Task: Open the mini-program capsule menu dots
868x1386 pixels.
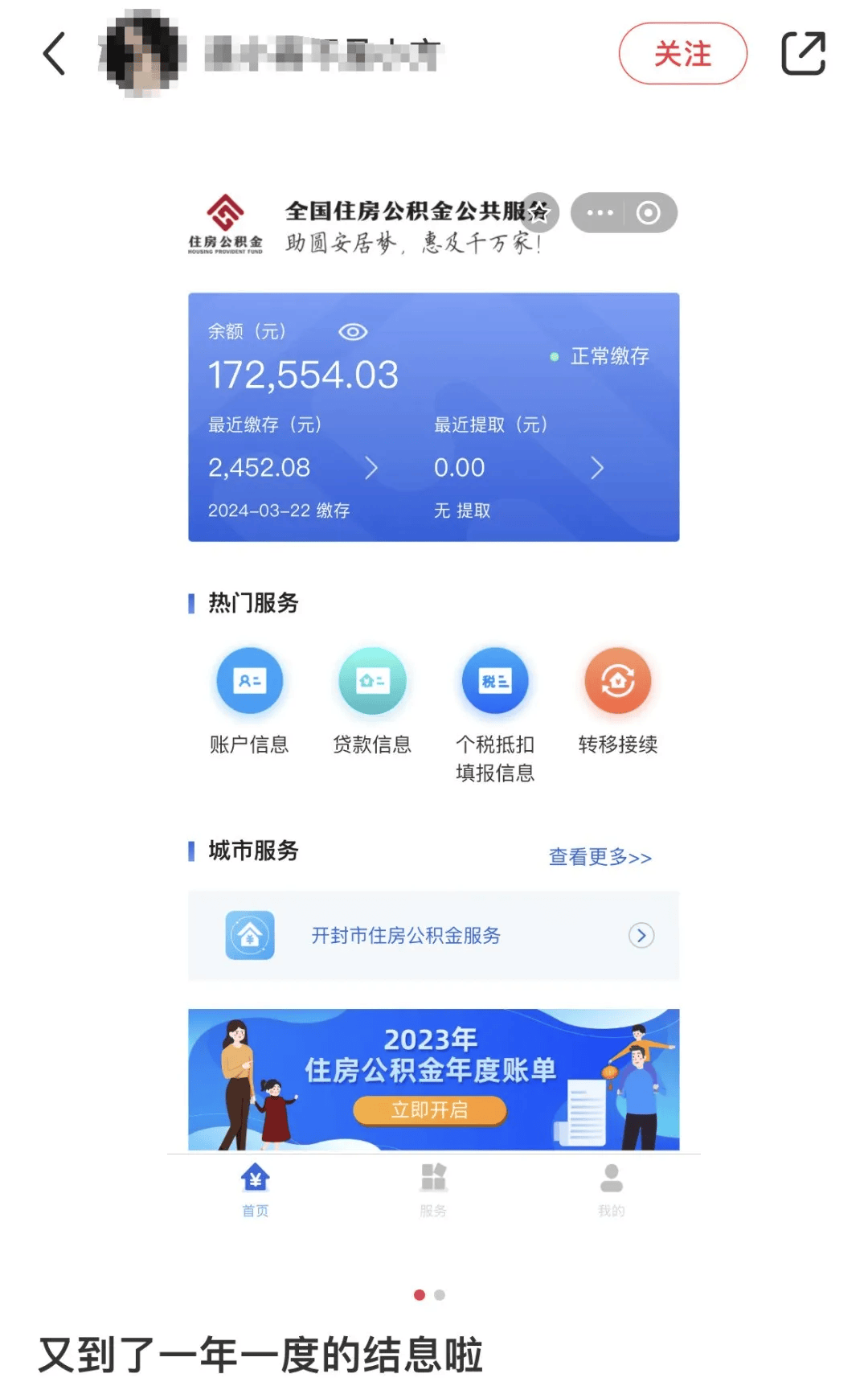Action: pos(599,212)
